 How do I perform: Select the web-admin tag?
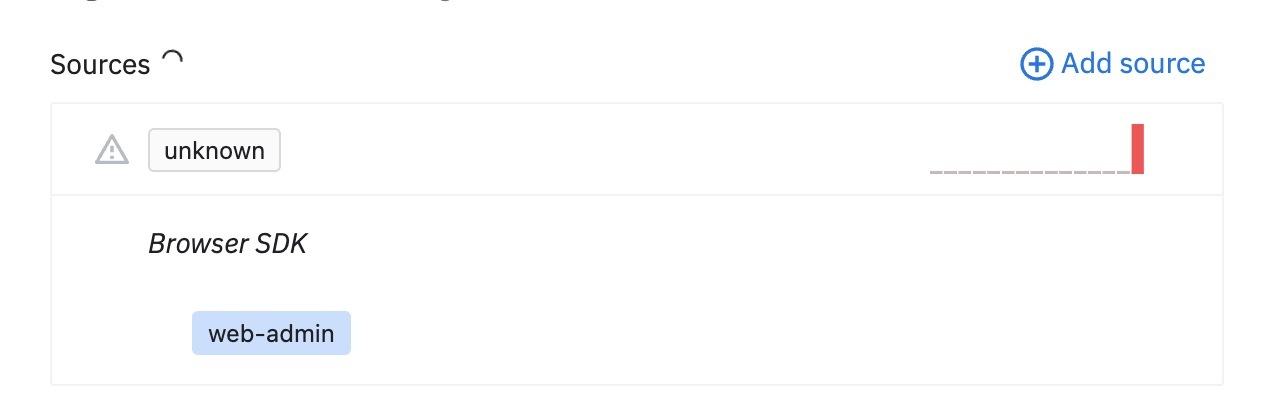click(x=271, y=333)
